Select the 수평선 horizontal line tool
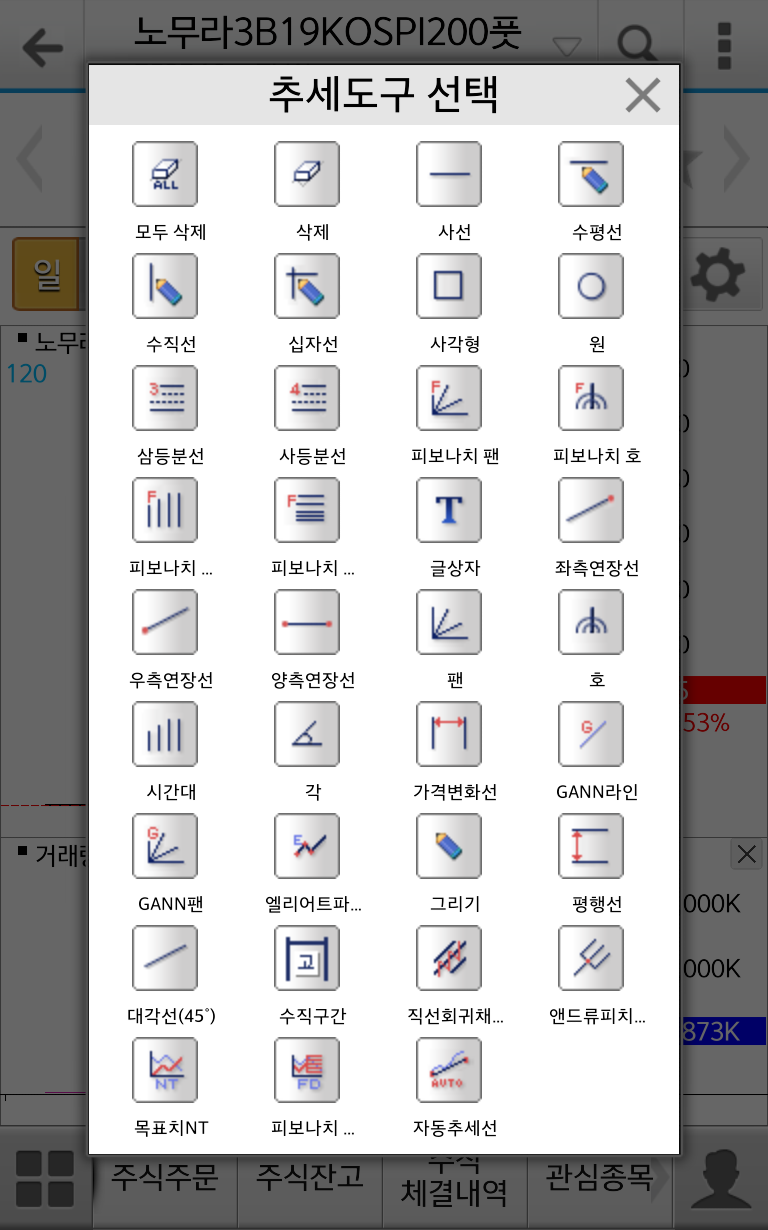The width and height of the screenshot is (768, 1230). point(591,174)
